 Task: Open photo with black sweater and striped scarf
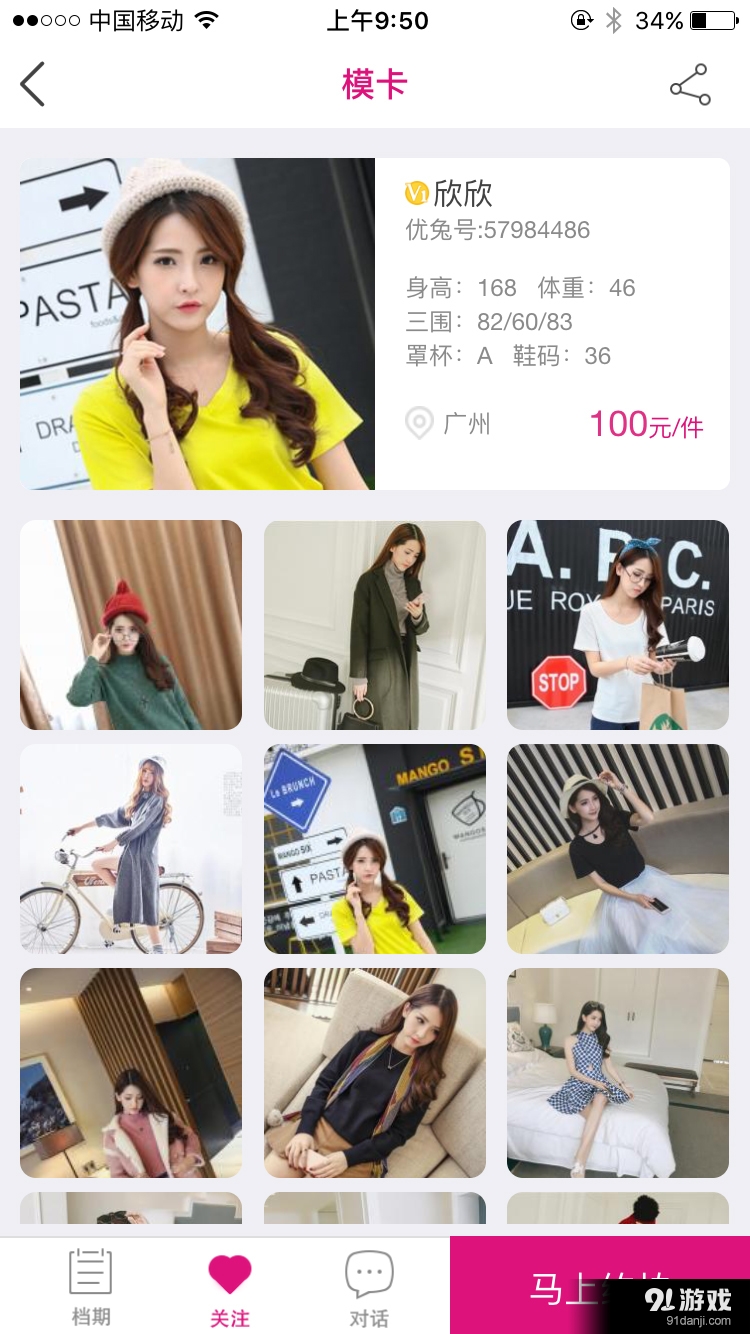(375, 1073)
